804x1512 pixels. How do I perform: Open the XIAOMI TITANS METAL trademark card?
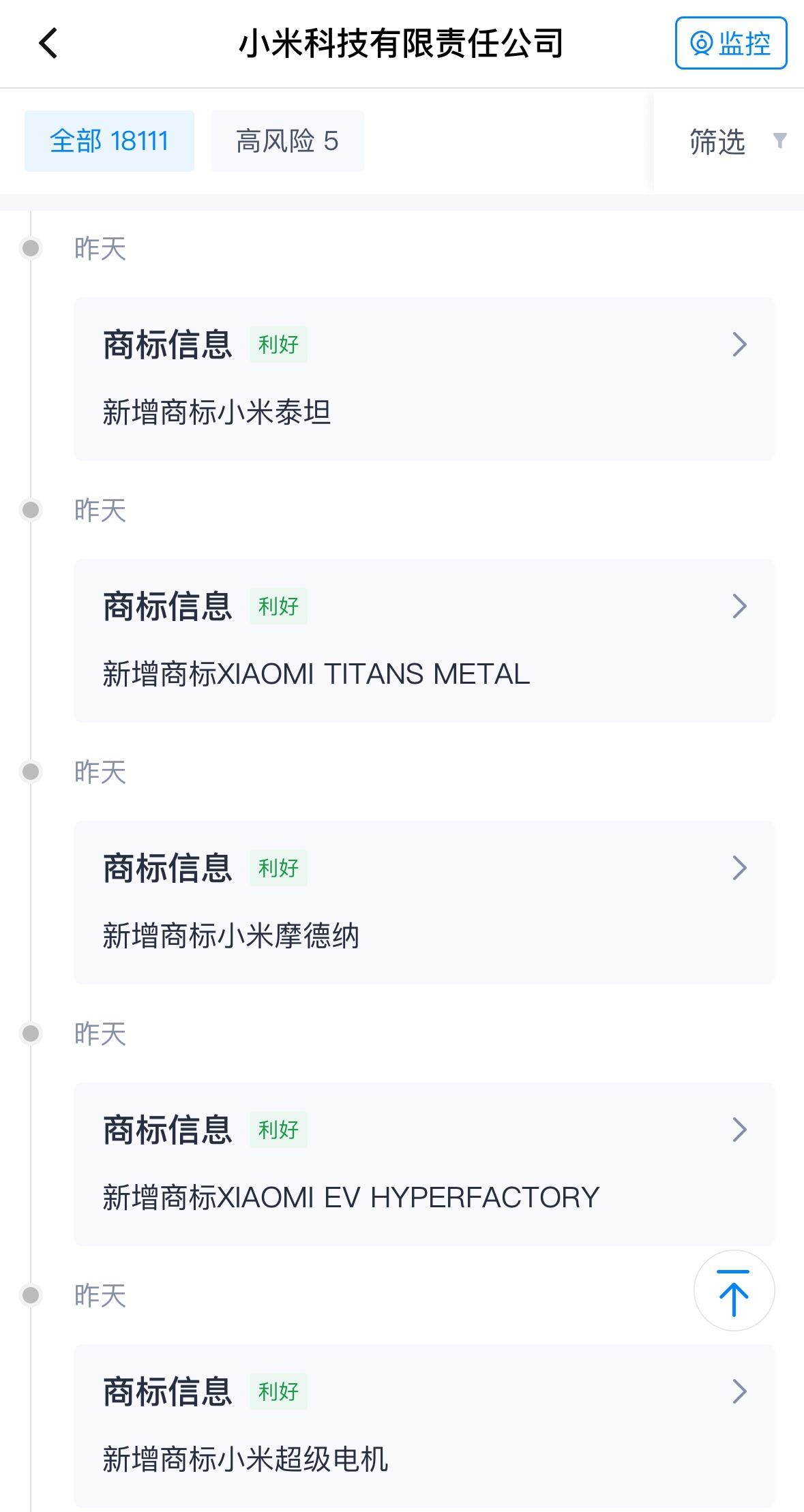[x=424, y=641]
